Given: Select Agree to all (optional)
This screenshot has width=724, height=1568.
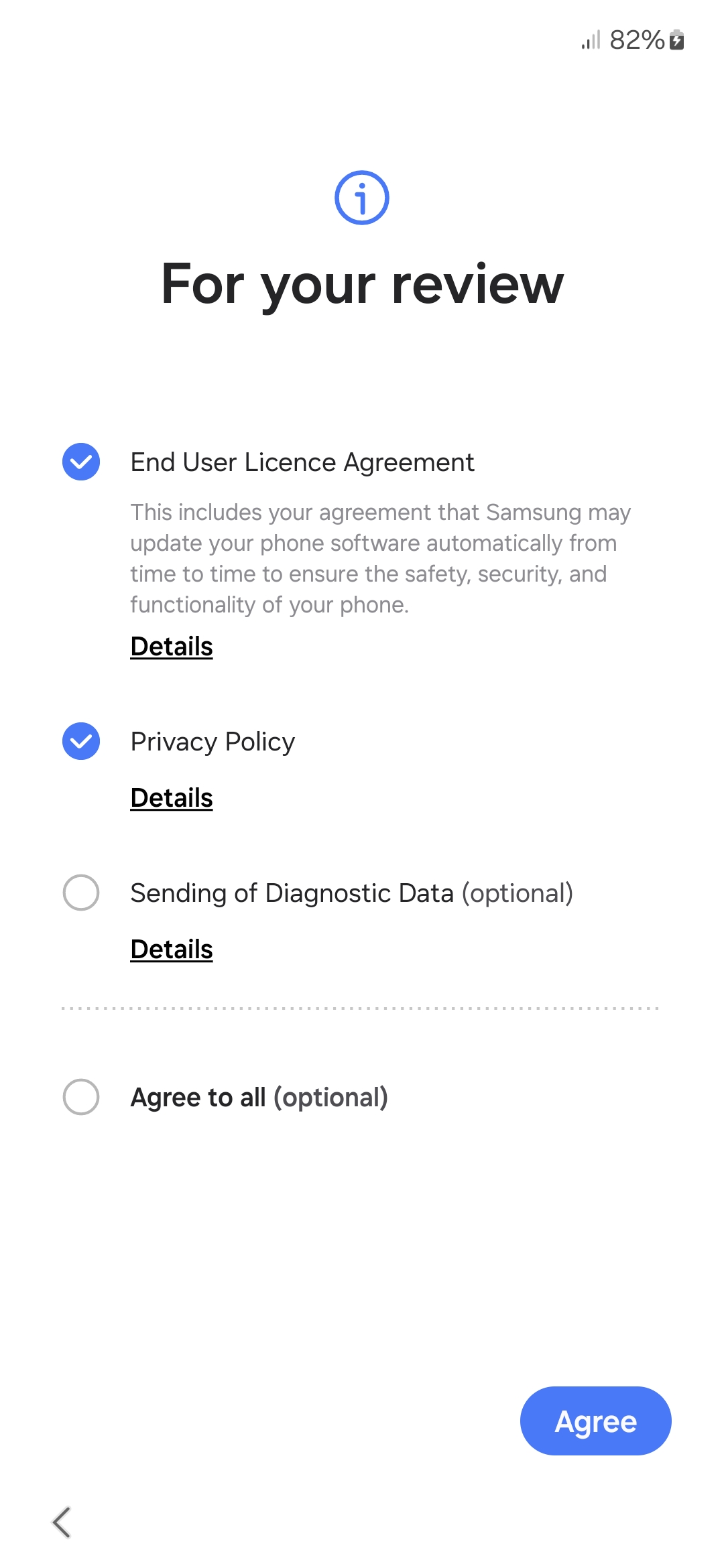Looking at the screenshot, I should 81,1097.
